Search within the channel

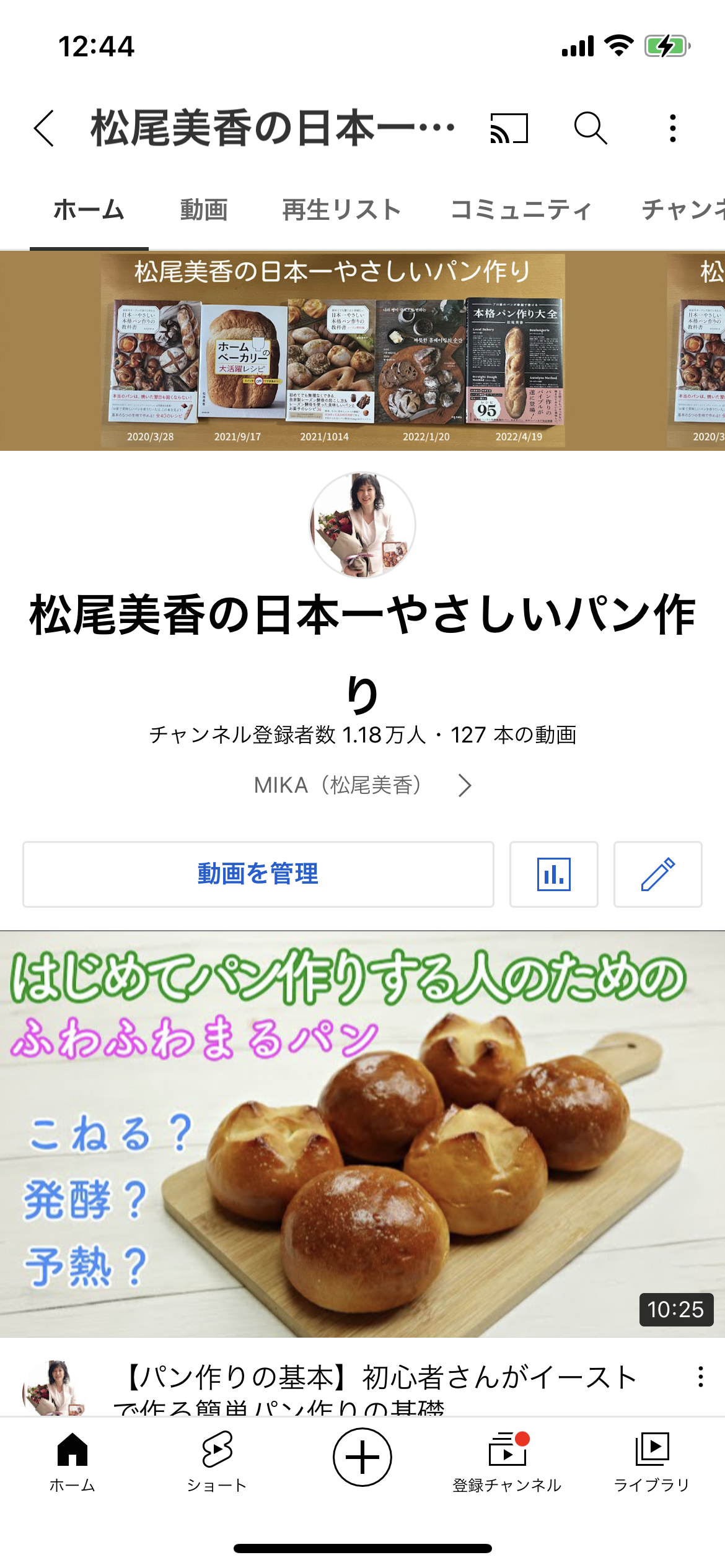point(590,129)
